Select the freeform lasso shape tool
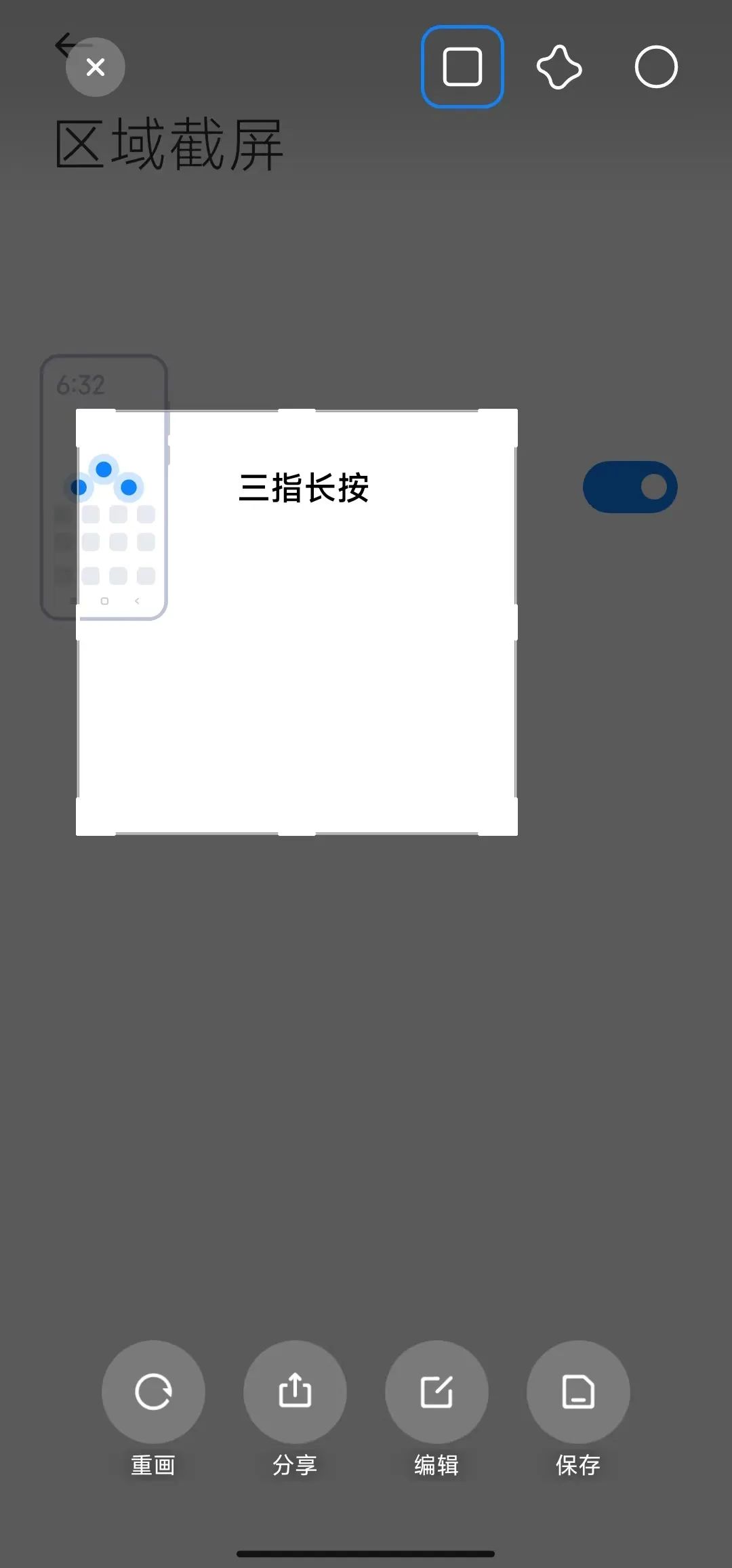 point(559,66)
